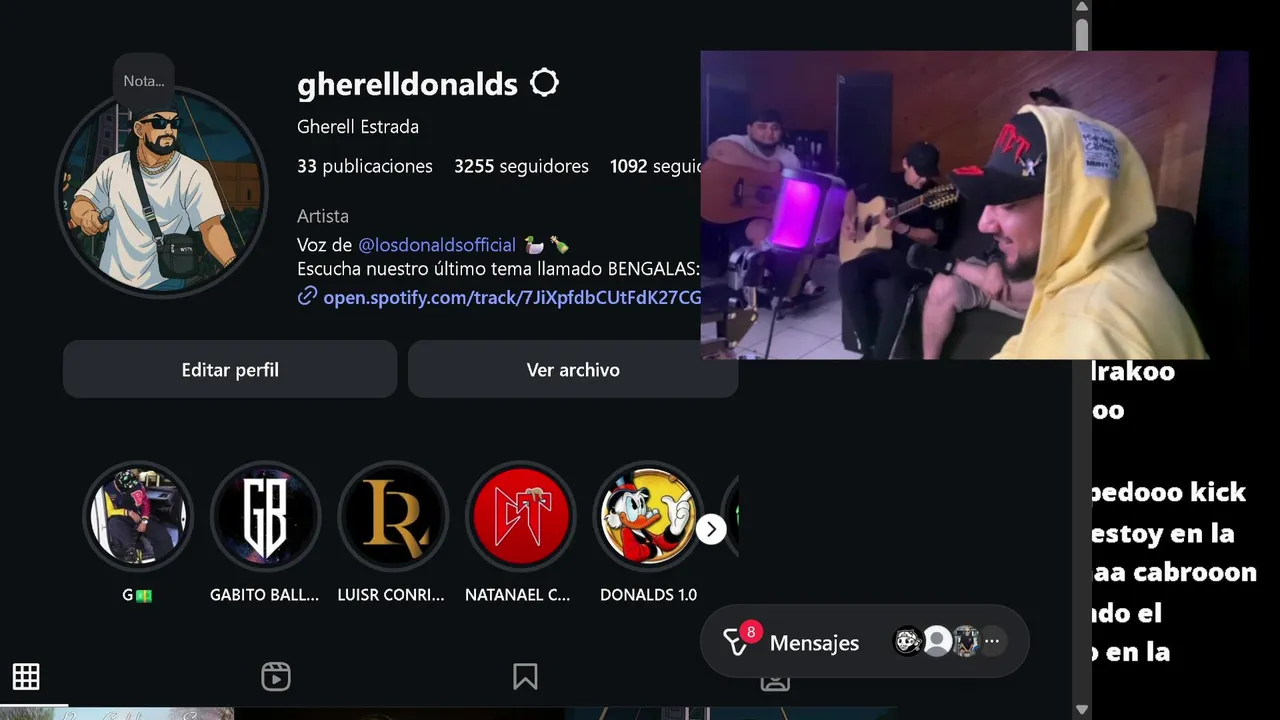This screenshot has width=1280, height=720.
Task: Open the Spotify track link
Action: [x=511, y=297]
